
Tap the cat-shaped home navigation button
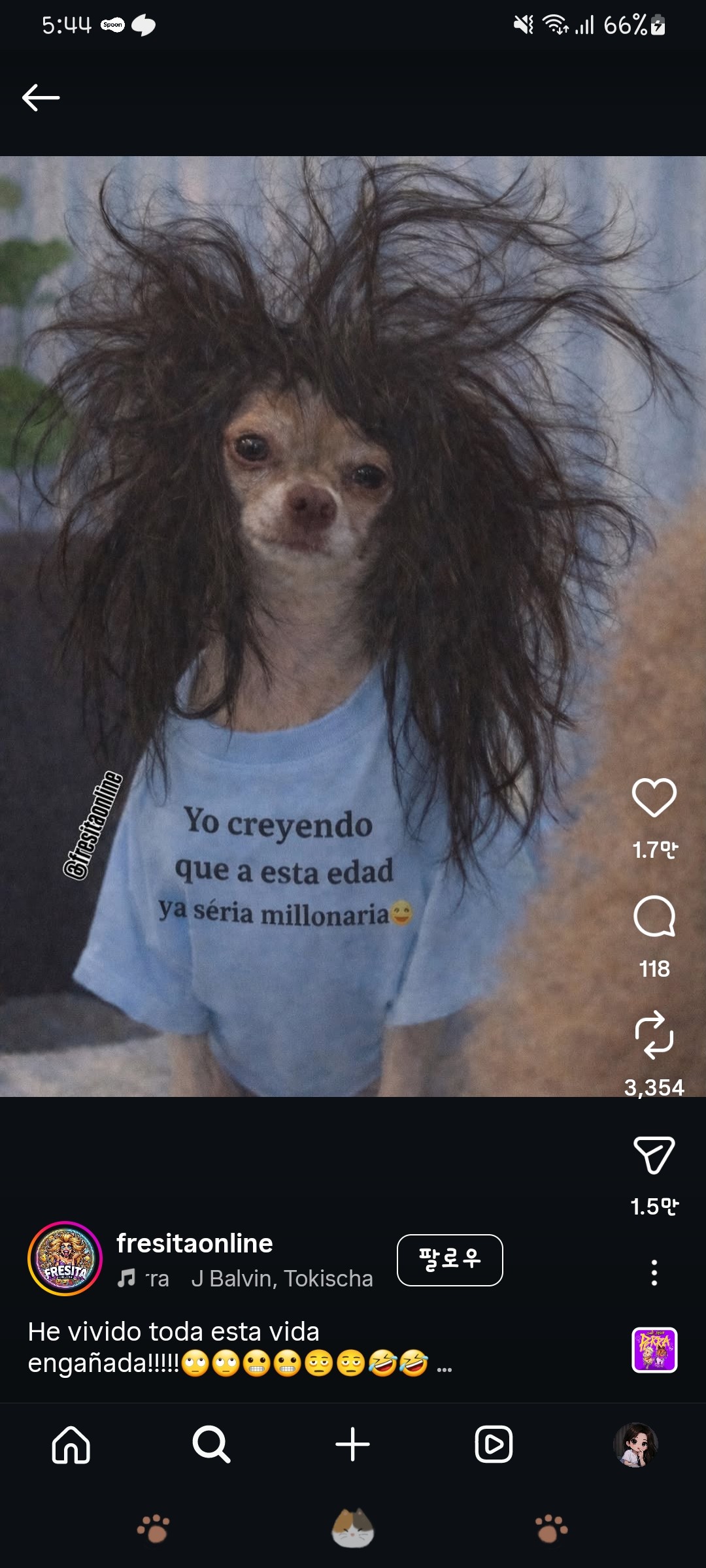352,1529
